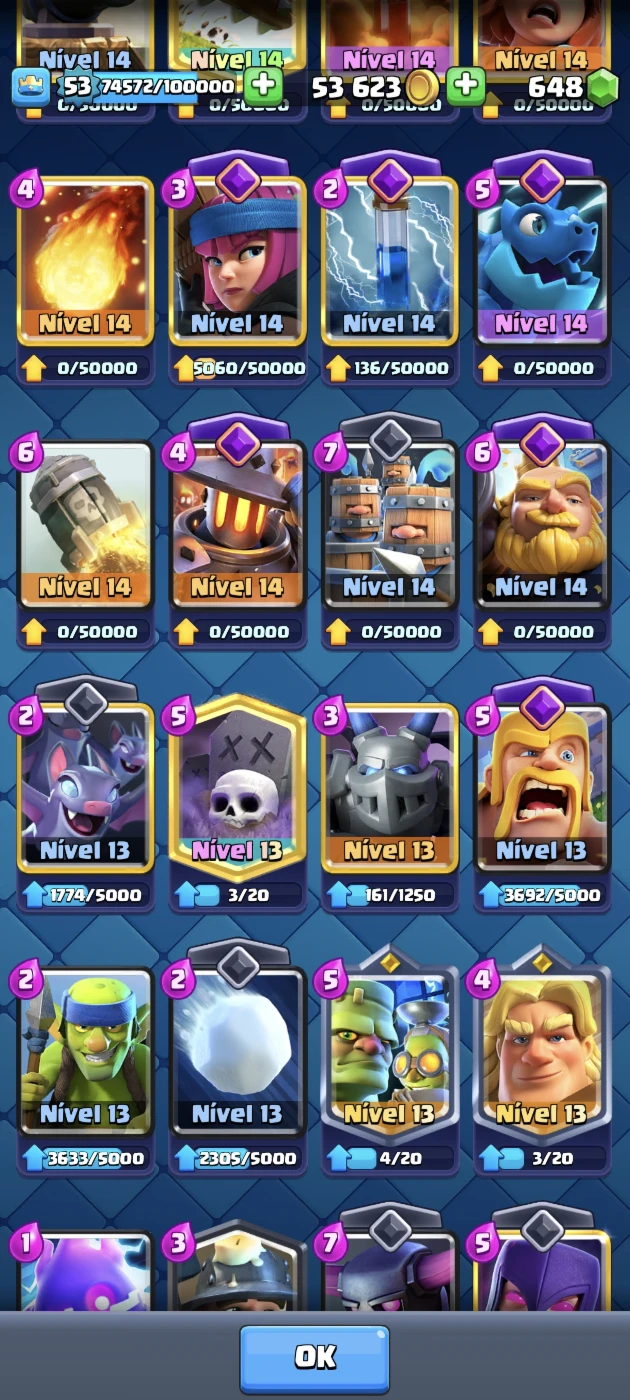Select the Goblin Giant and goblin card

390,1052
